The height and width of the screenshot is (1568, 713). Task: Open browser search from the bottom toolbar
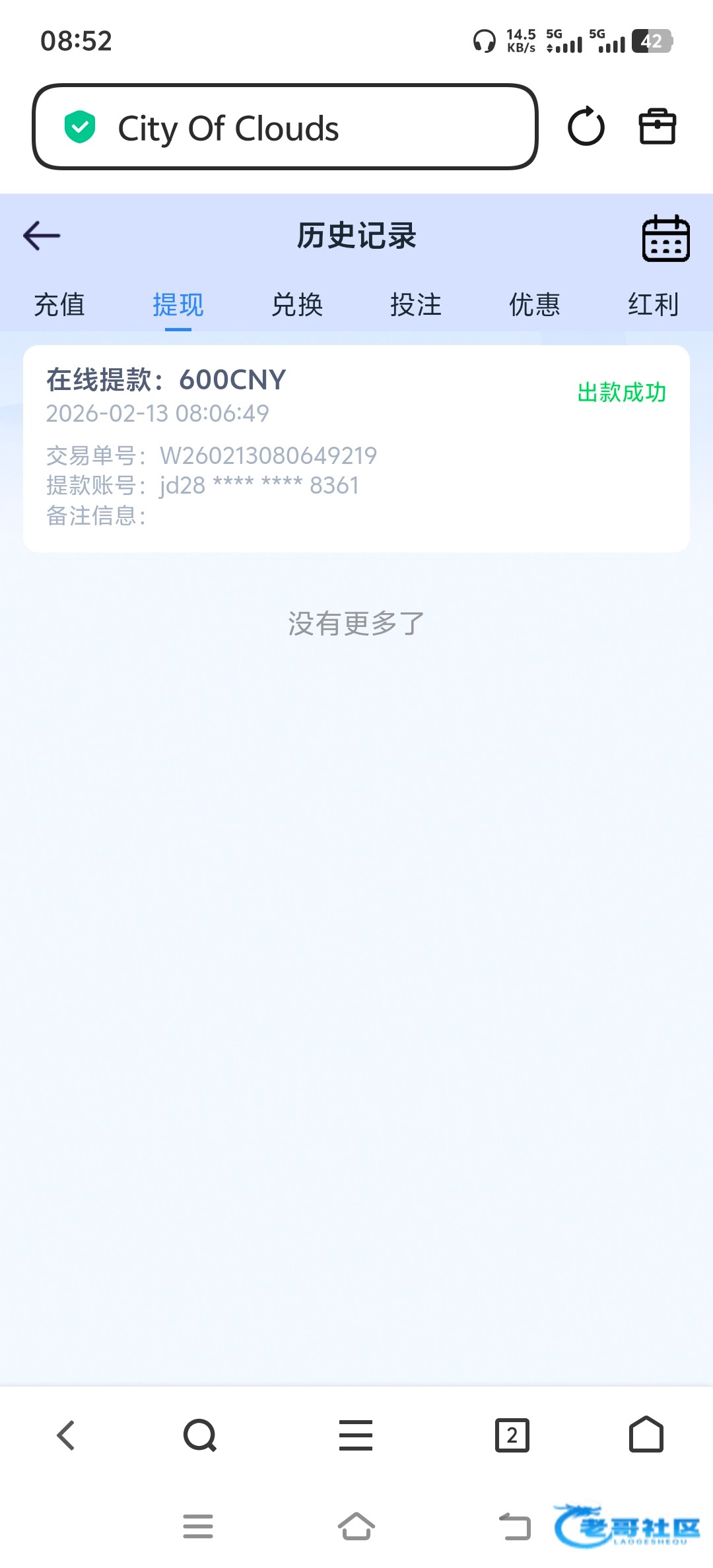[200, 1435]
